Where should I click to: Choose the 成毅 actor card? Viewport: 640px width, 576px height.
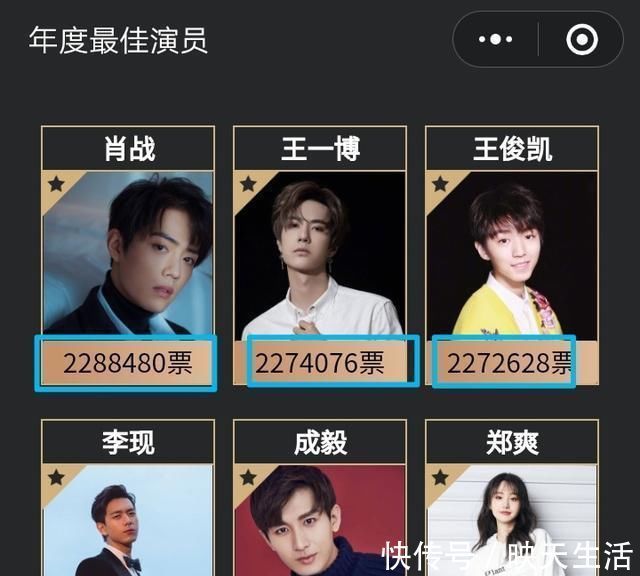pyautogui.click(x=320, y=500)
